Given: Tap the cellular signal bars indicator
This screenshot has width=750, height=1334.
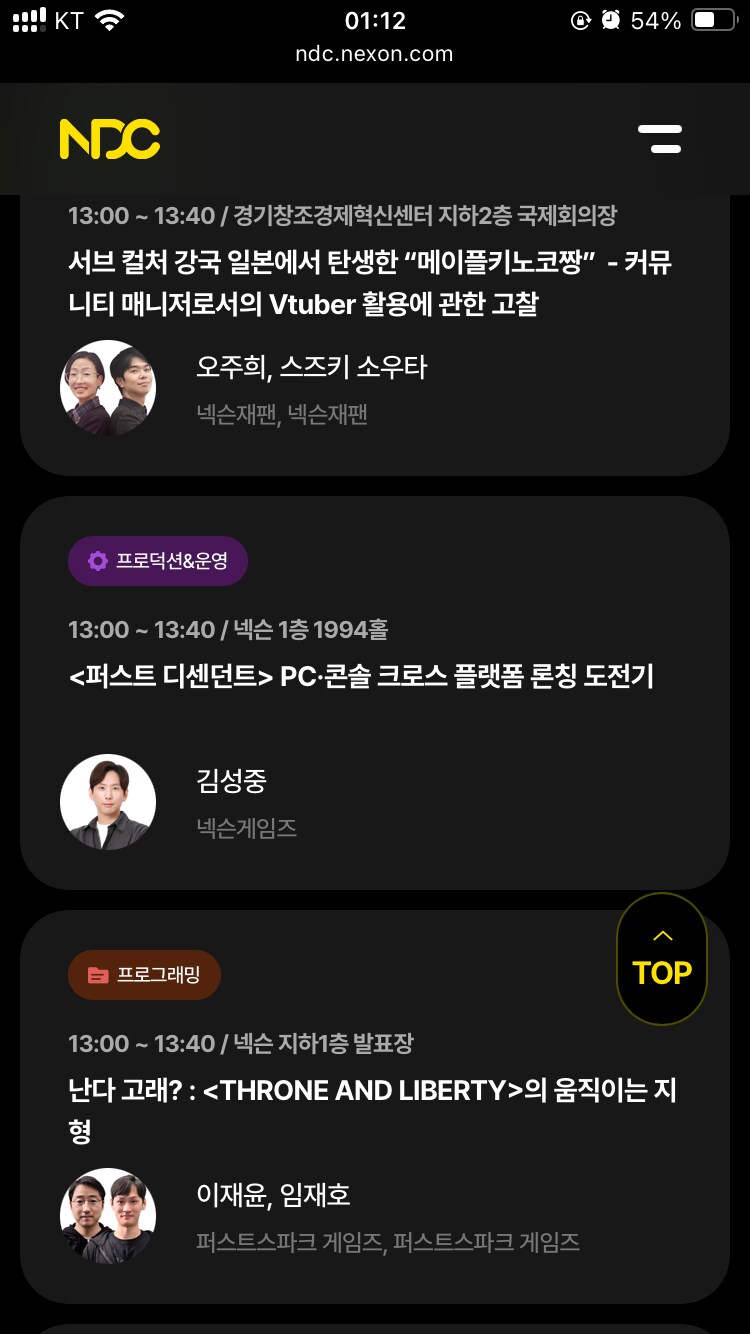Looking at the screenshot, I should tap(27, 17).
